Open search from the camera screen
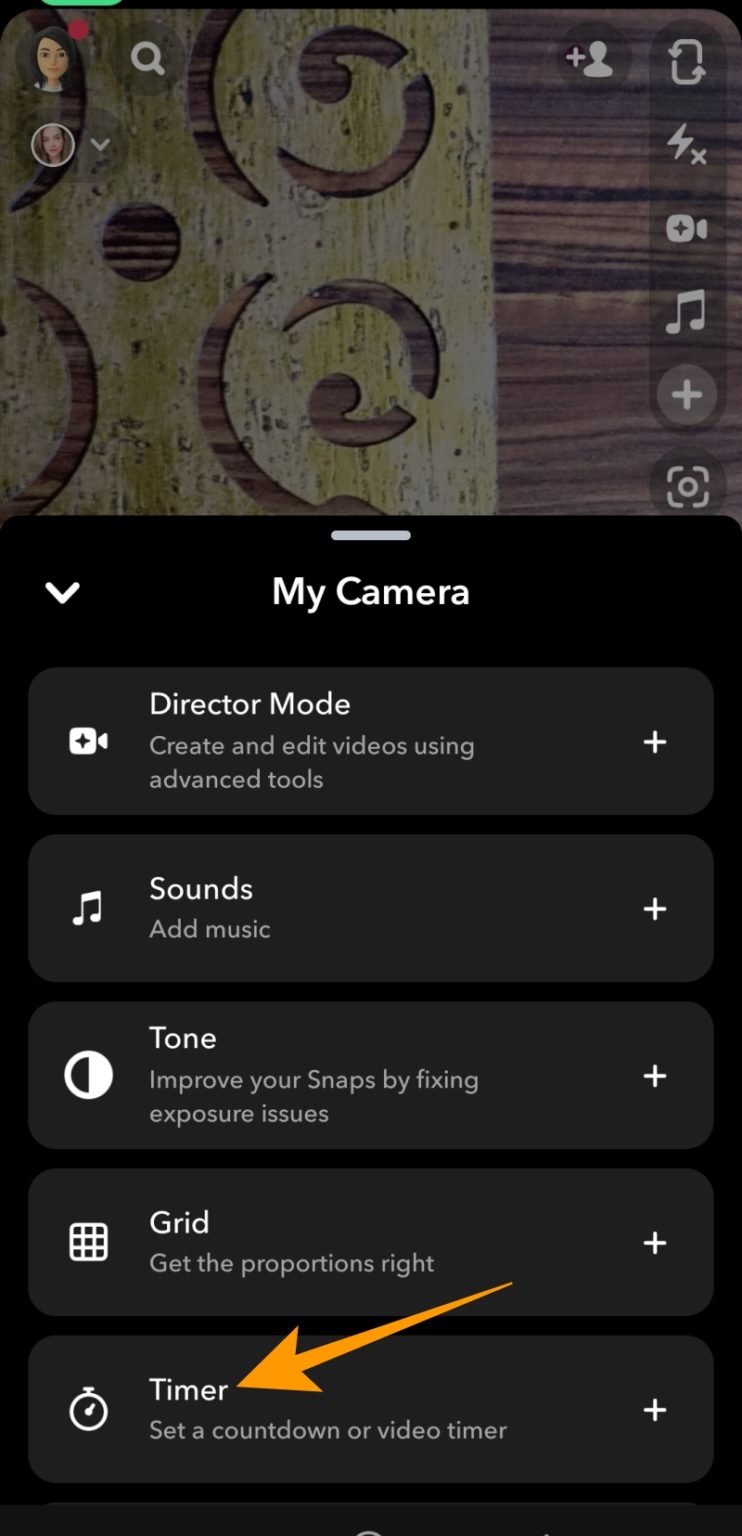The image size is (742, 1536). point(148,58)
